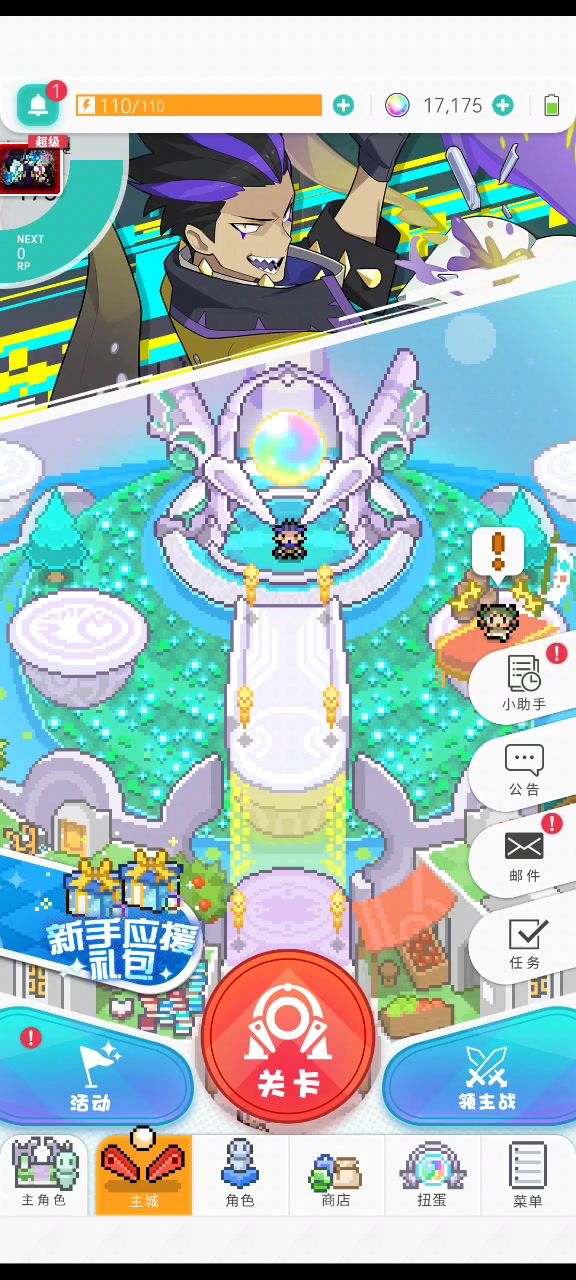
Task: Check the 邮件 mailbox
Action: (x=524, y=856)
